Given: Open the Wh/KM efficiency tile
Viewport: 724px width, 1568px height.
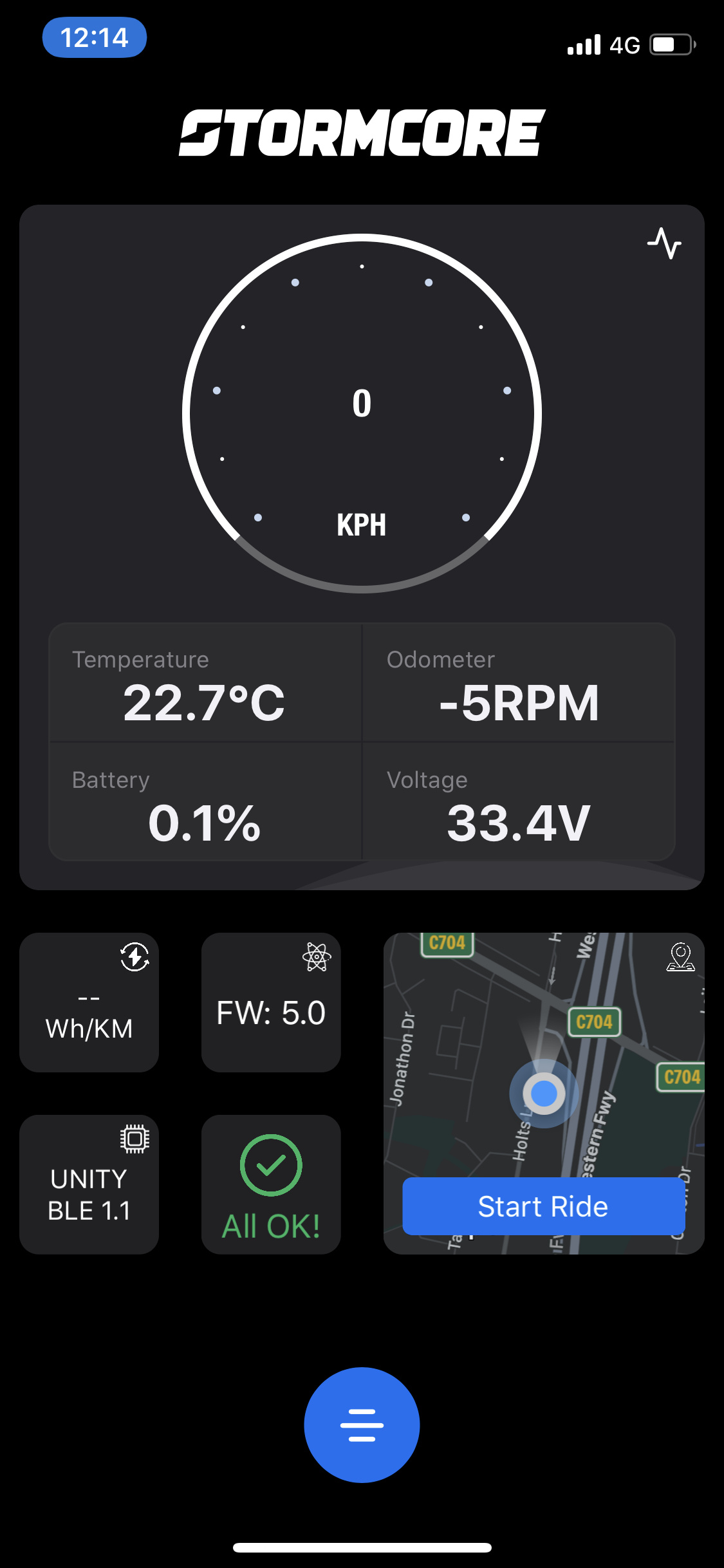Looking at the screenshot, I should (x=89, y=1002).
